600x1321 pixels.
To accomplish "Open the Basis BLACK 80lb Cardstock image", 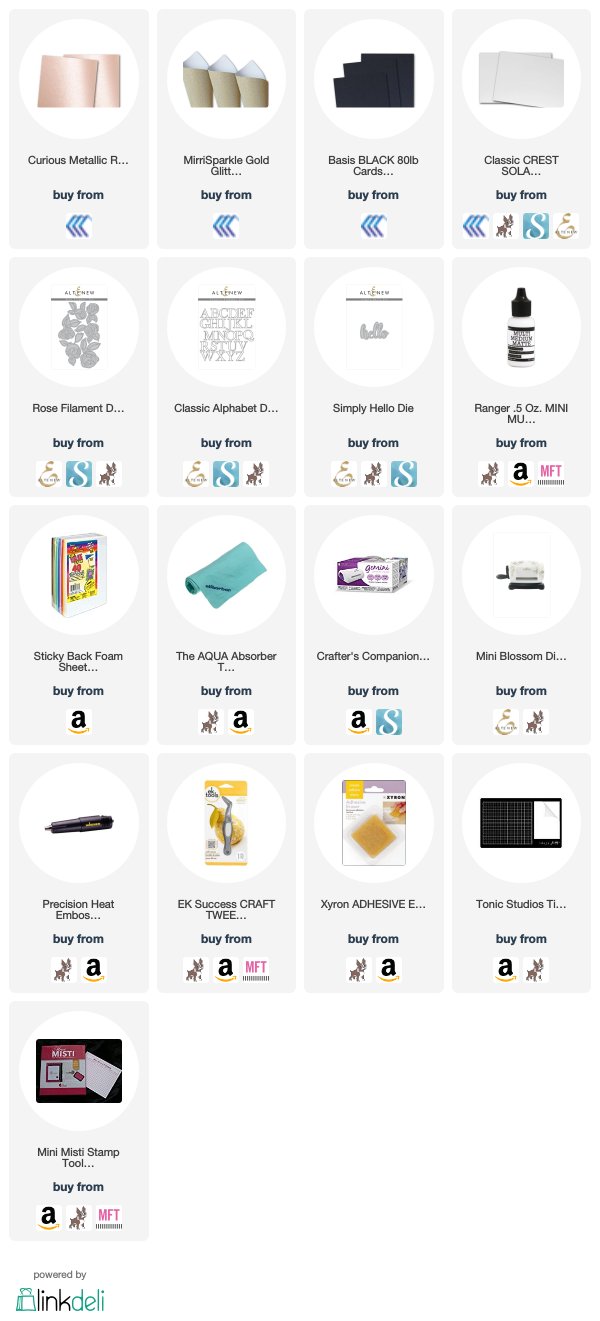I will [x=374, y=80].
